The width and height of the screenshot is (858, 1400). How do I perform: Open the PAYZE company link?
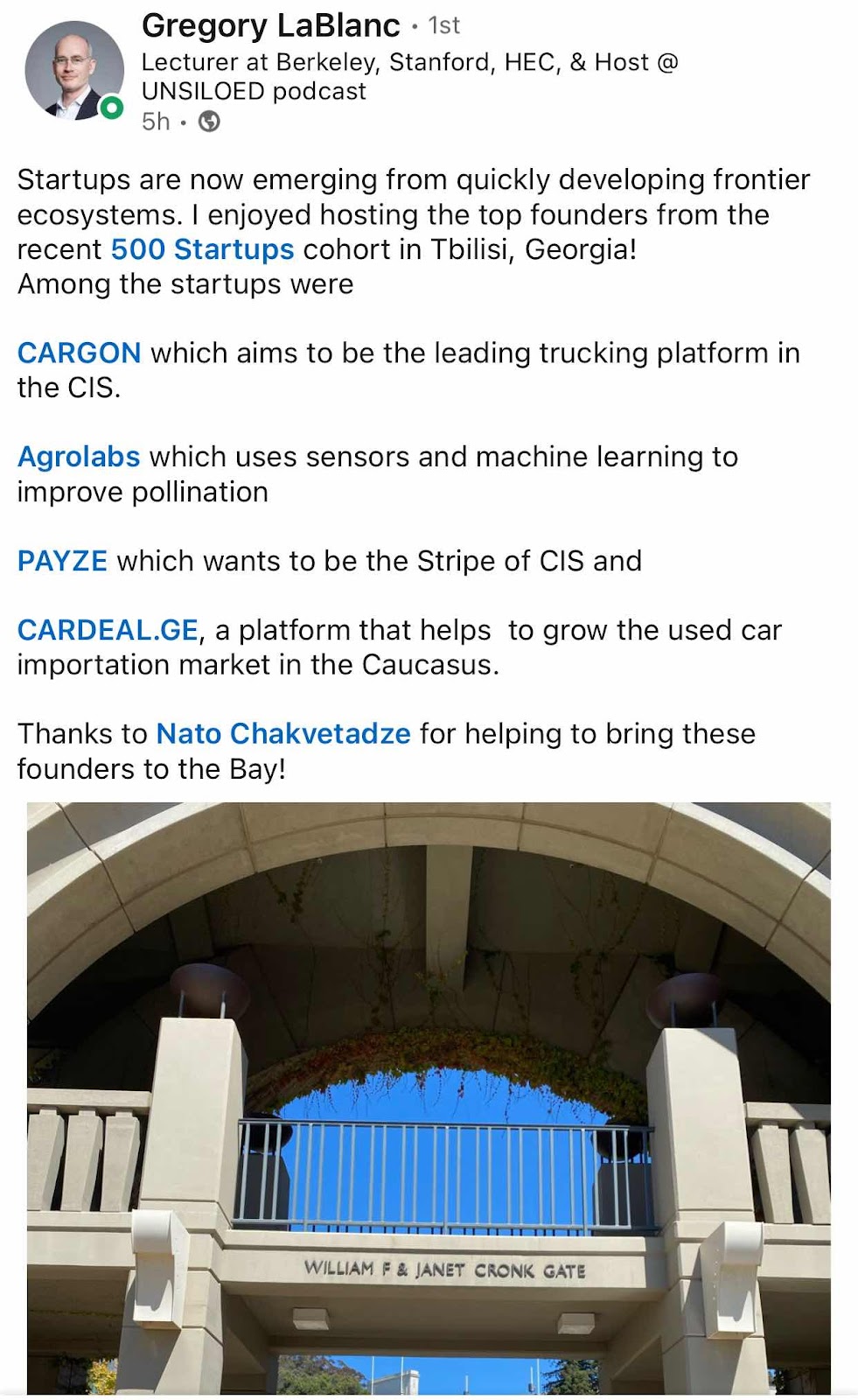point(62,561)
